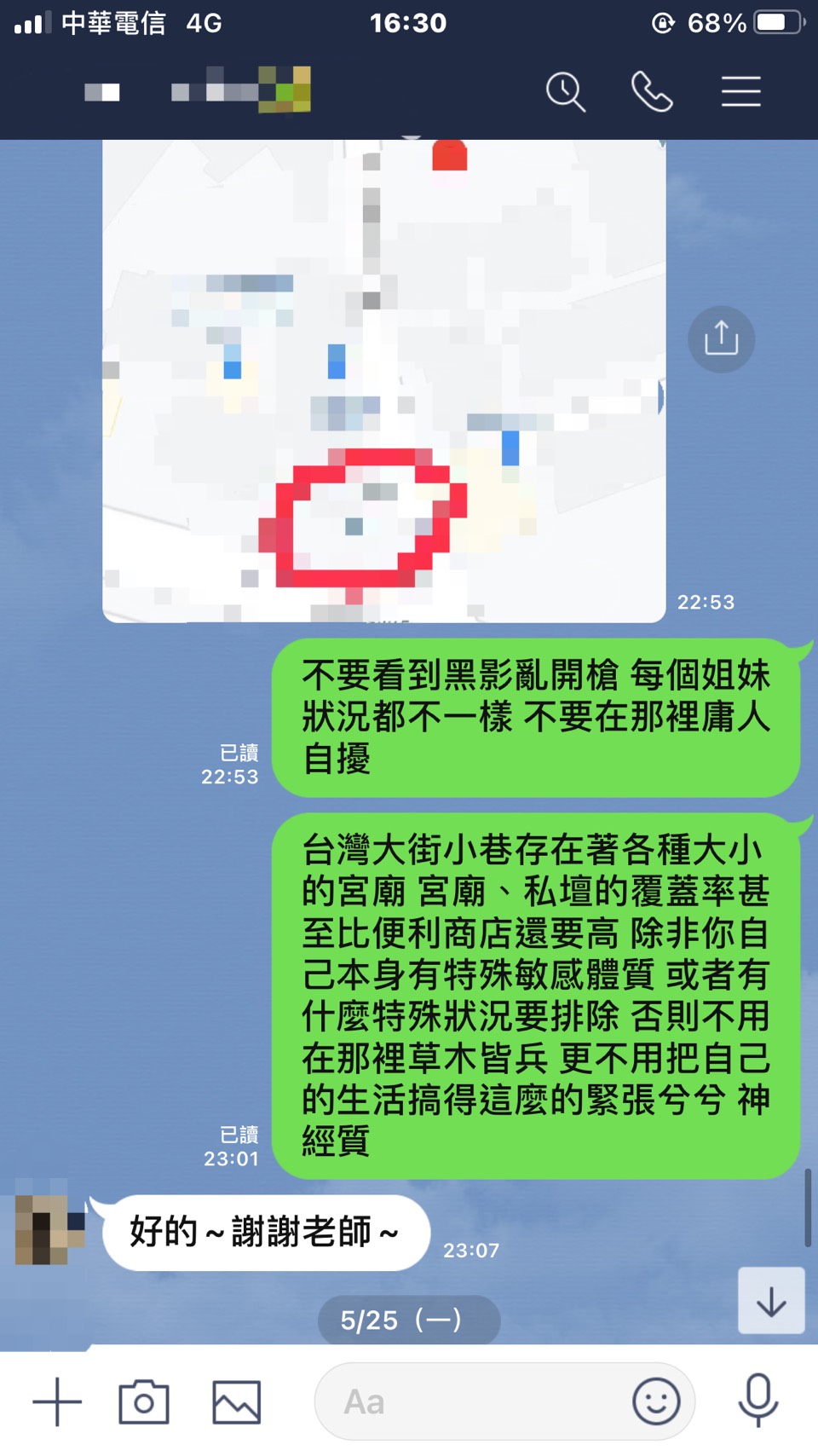Jump to latest messages arrow
Image resolution: width=818 pixels, height=1456 pixels.
[x=770, y=1301]
